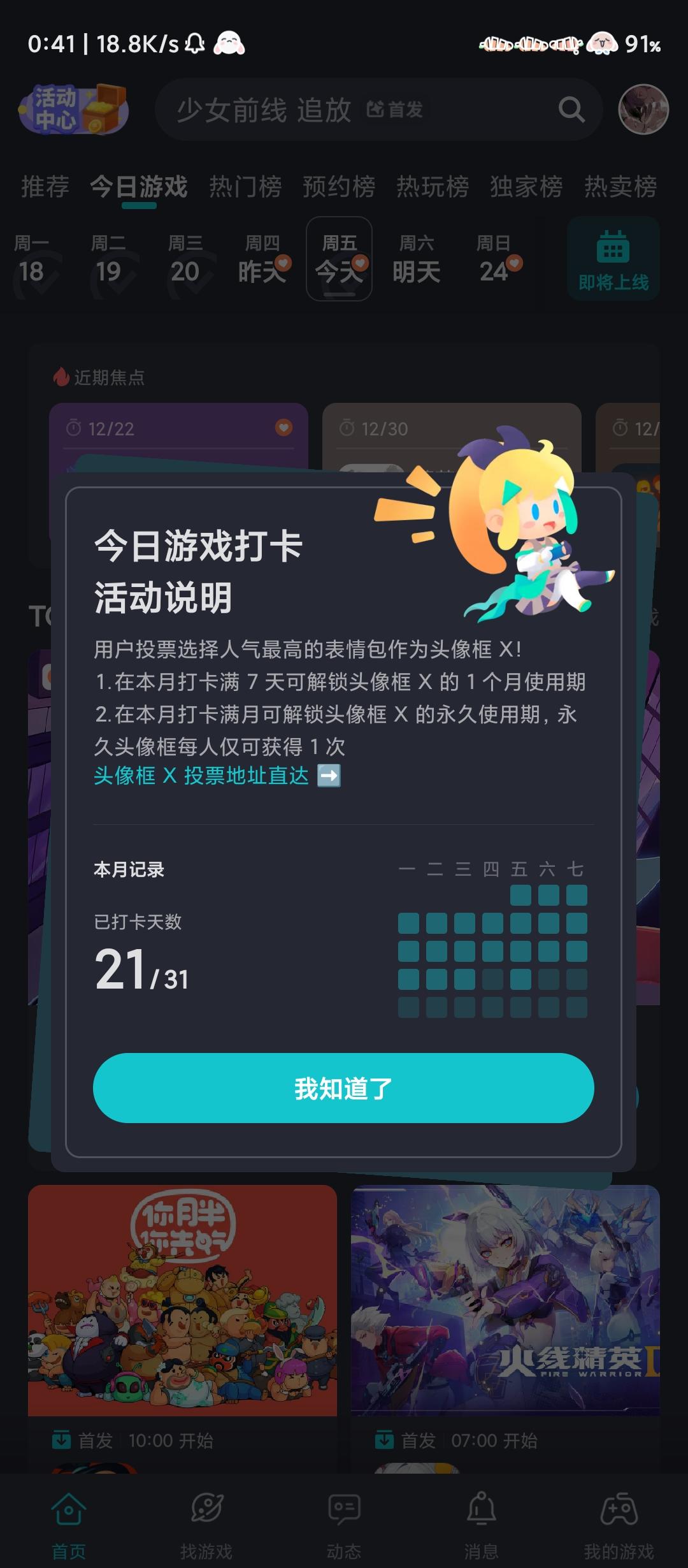Open the 活动中心 event center icon
The width and height of the screenshot is (688, 1568).
tap(75, 110)
